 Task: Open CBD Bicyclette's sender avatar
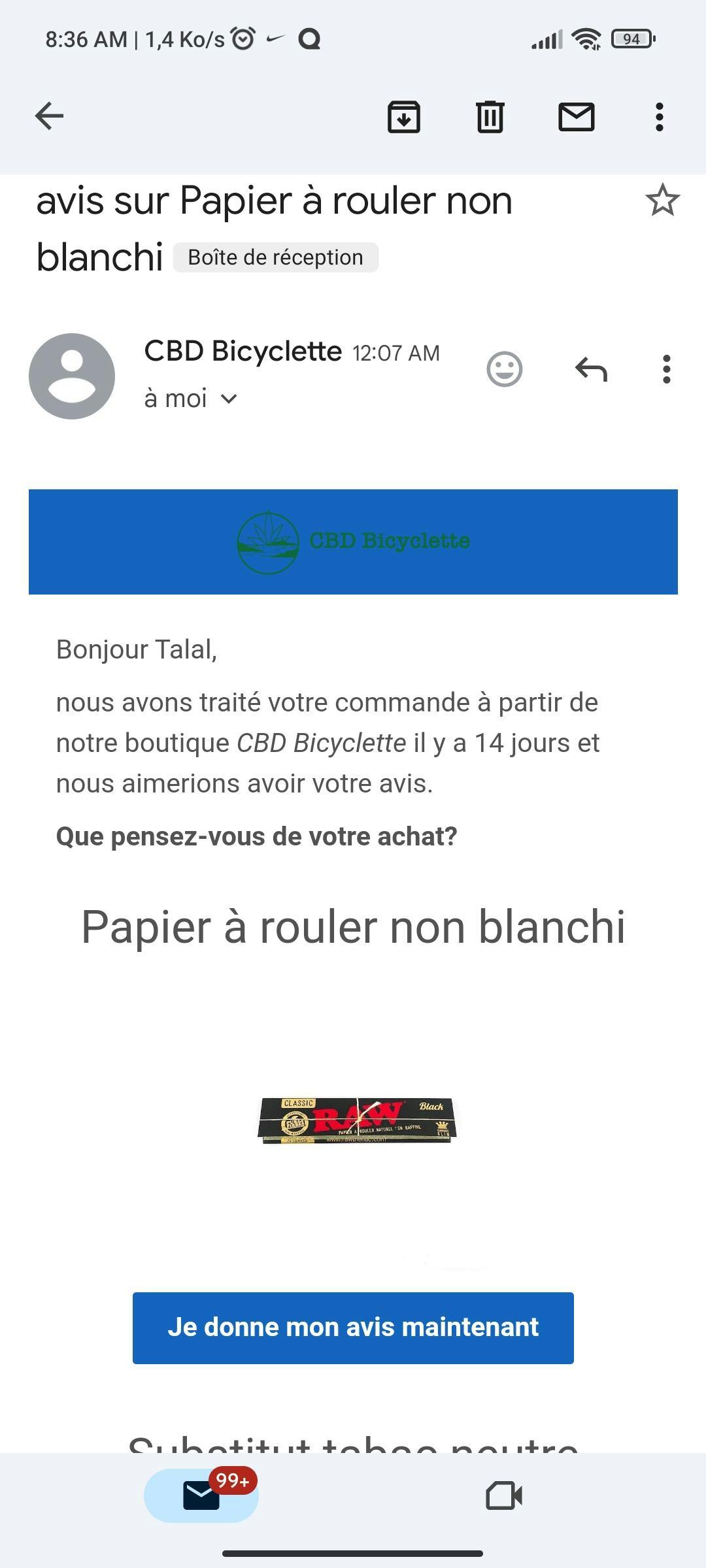point(72,376)
